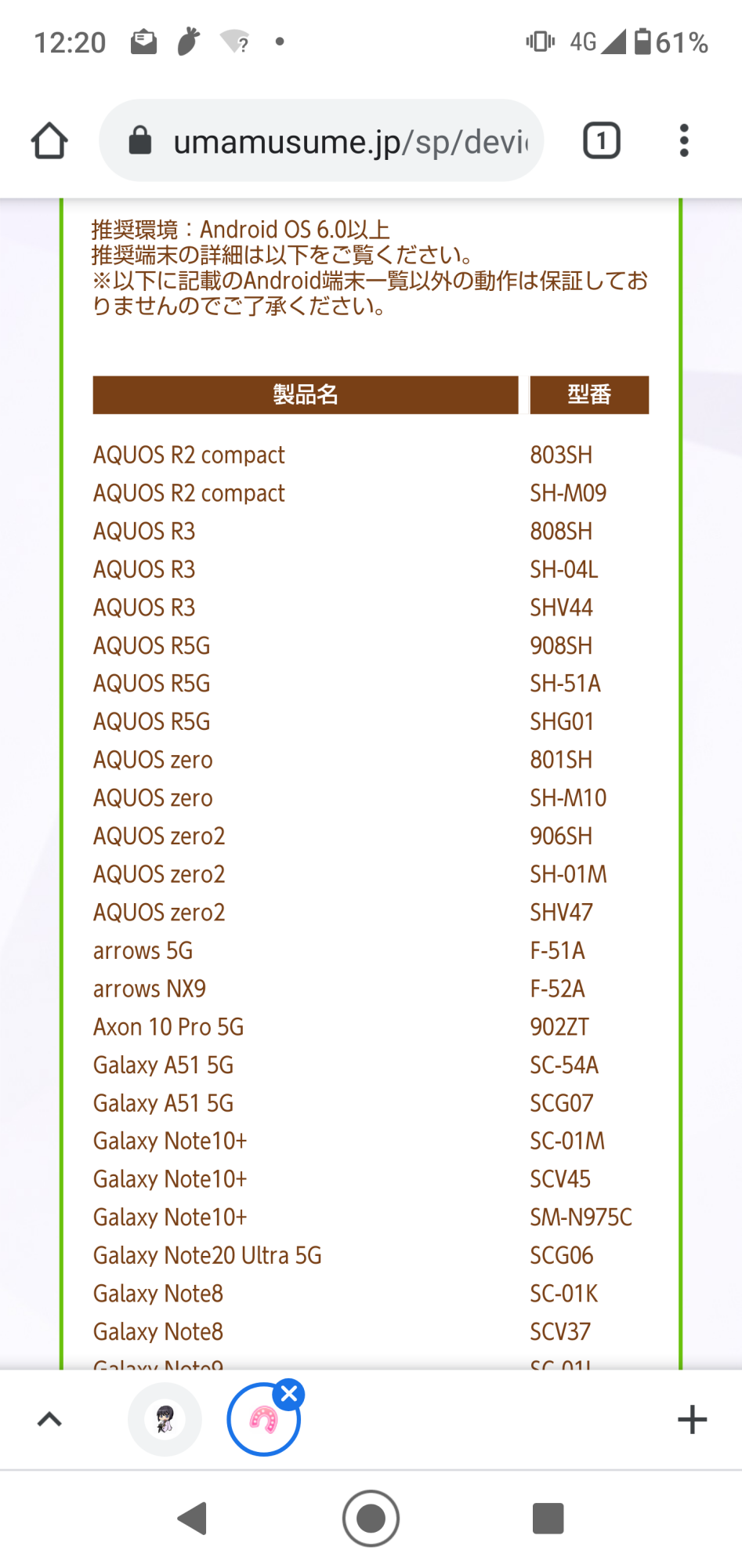The height and width of the screenshot is (1568, 742).
Task: Open the browser overflow menu
Action: point(683,141)
